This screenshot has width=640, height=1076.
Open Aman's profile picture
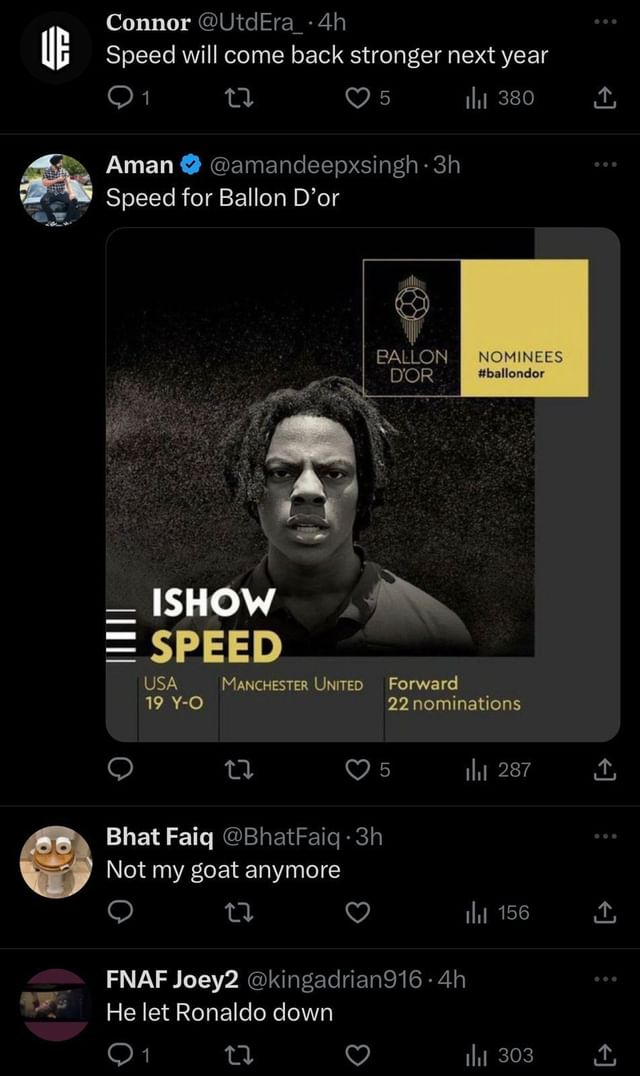56,190
